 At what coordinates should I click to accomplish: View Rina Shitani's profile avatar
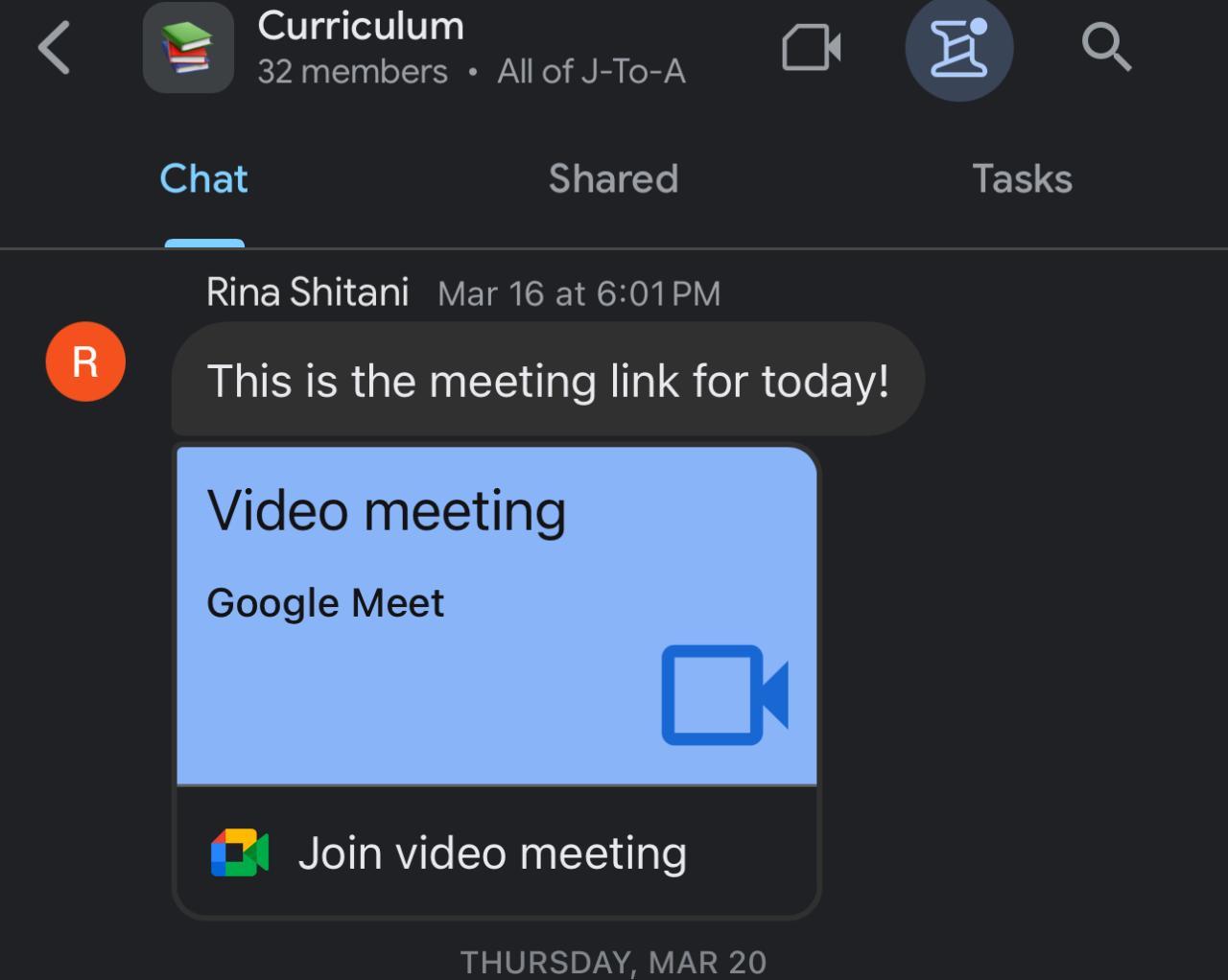[85, 362]
